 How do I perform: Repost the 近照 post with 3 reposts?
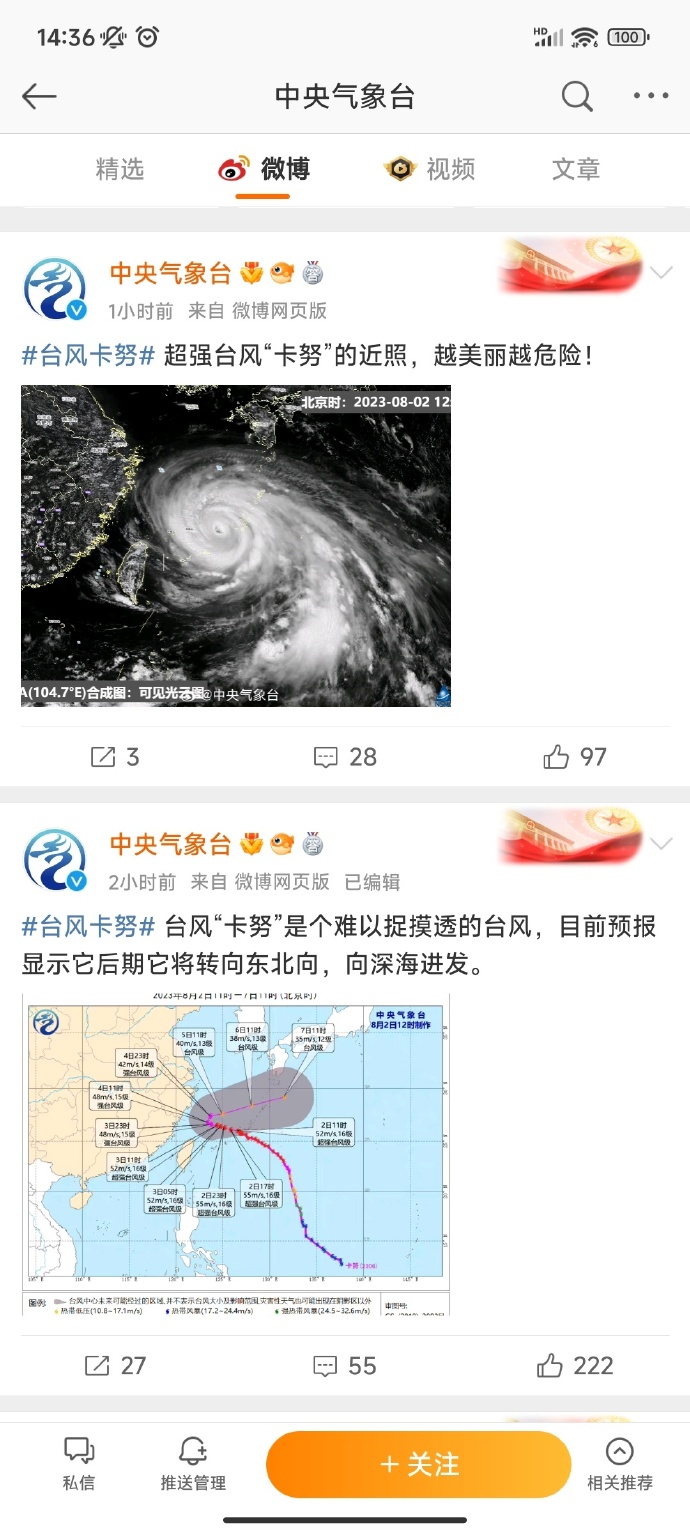coord(115,757)
